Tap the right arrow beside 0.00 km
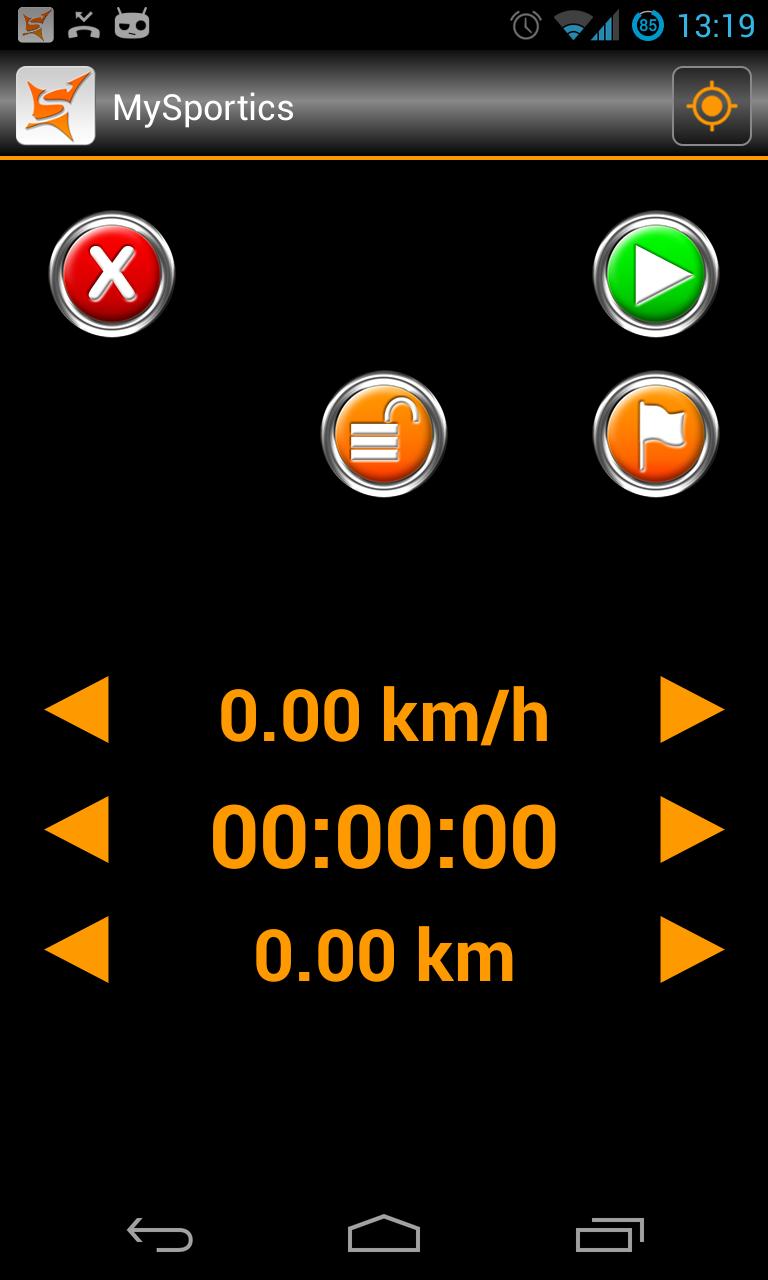This screenshot has width=768, height=1280. [x=691, y=950]
